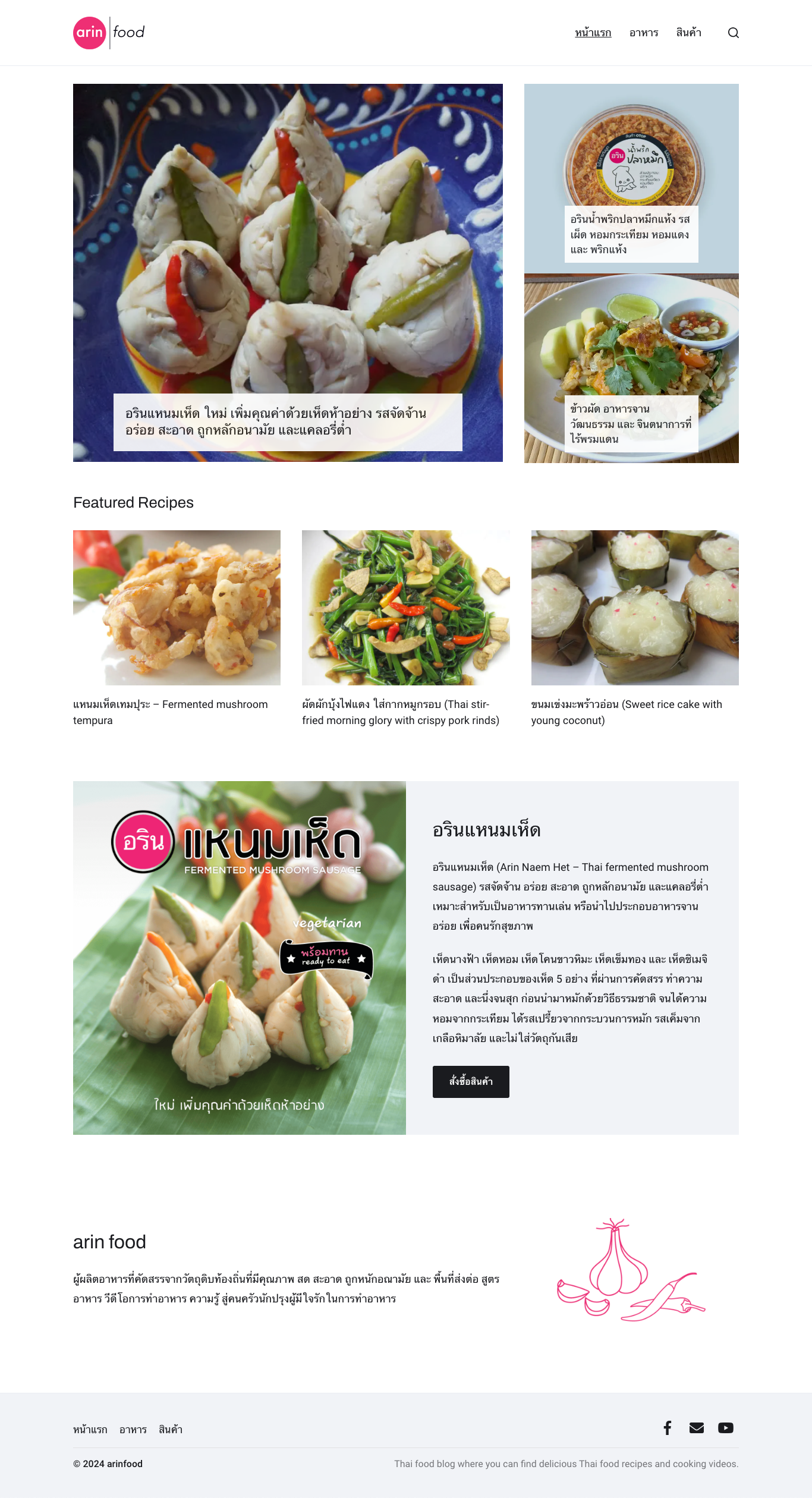Open หน้าแรก link in the footer

[90, 1430]
